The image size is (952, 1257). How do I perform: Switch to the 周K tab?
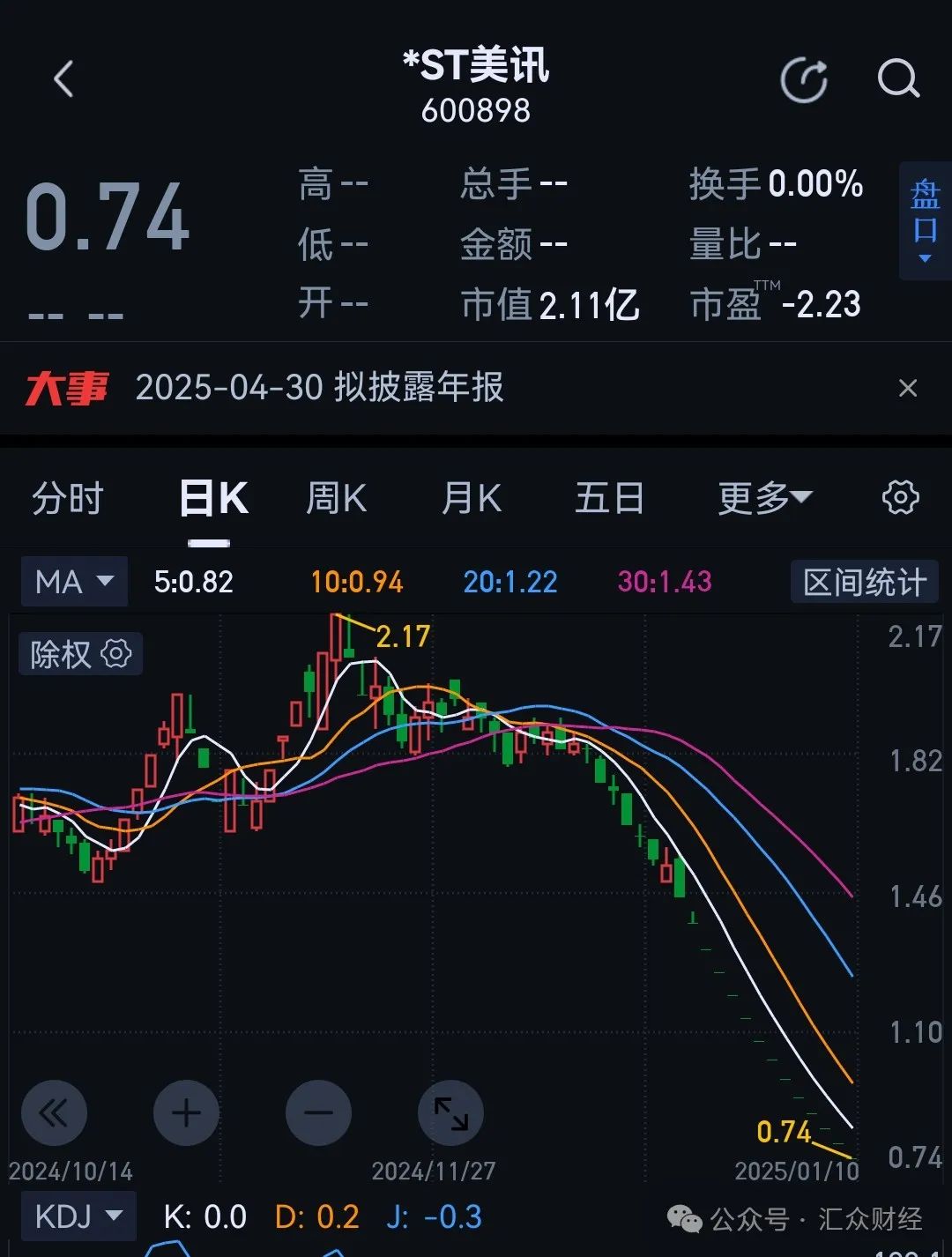pos(336,499)
